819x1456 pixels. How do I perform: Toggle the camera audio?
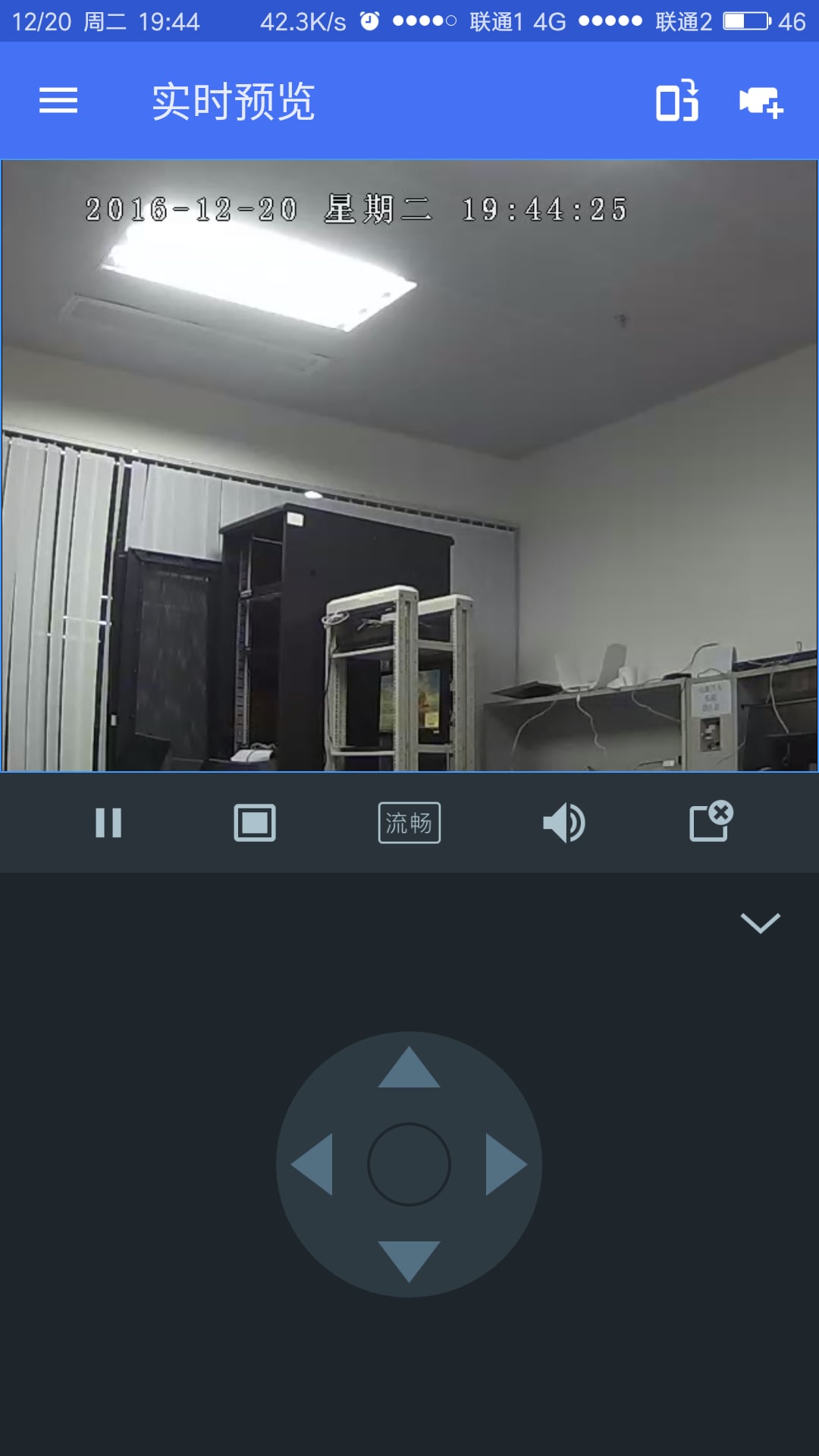[x=563, y=823]
